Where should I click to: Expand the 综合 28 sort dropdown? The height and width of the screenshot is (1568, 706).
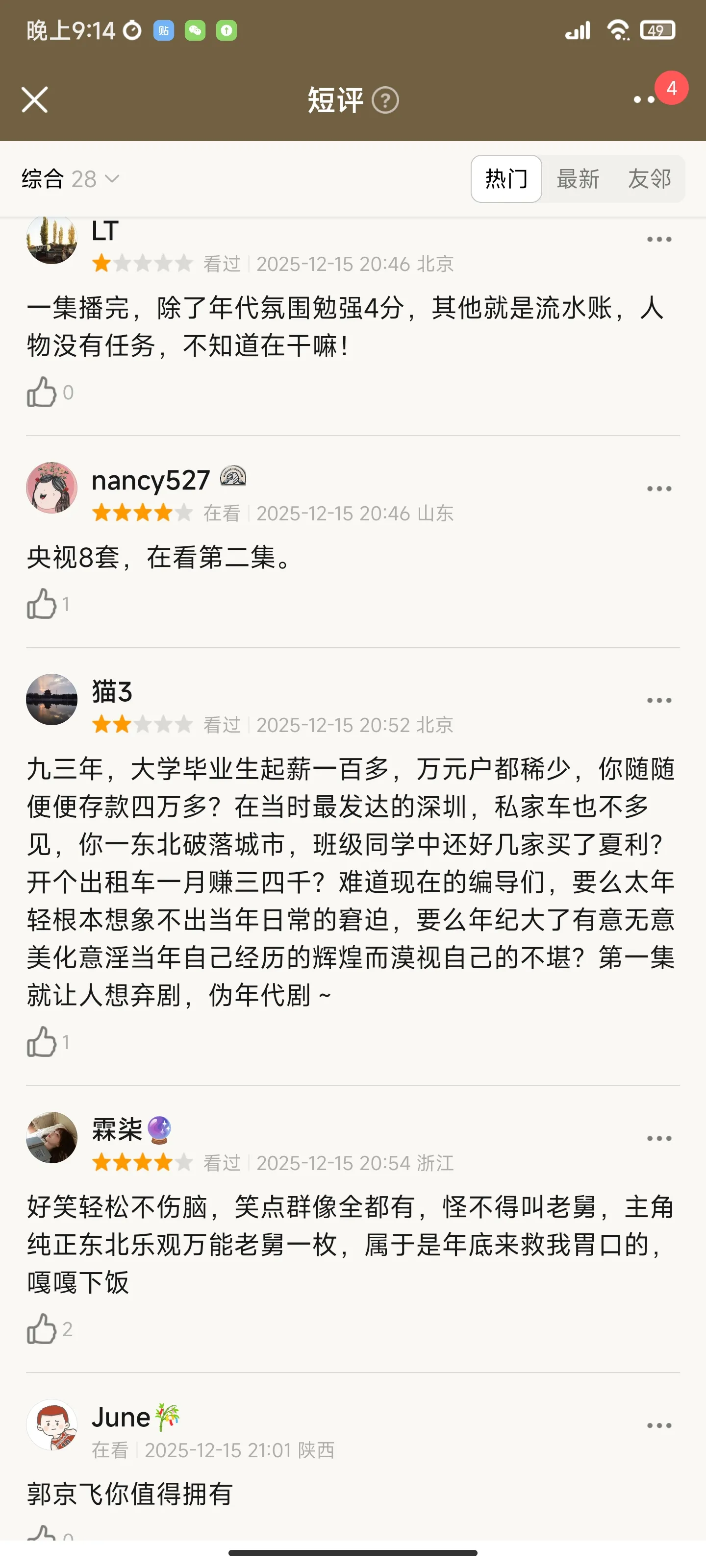[x=70, y=179]
